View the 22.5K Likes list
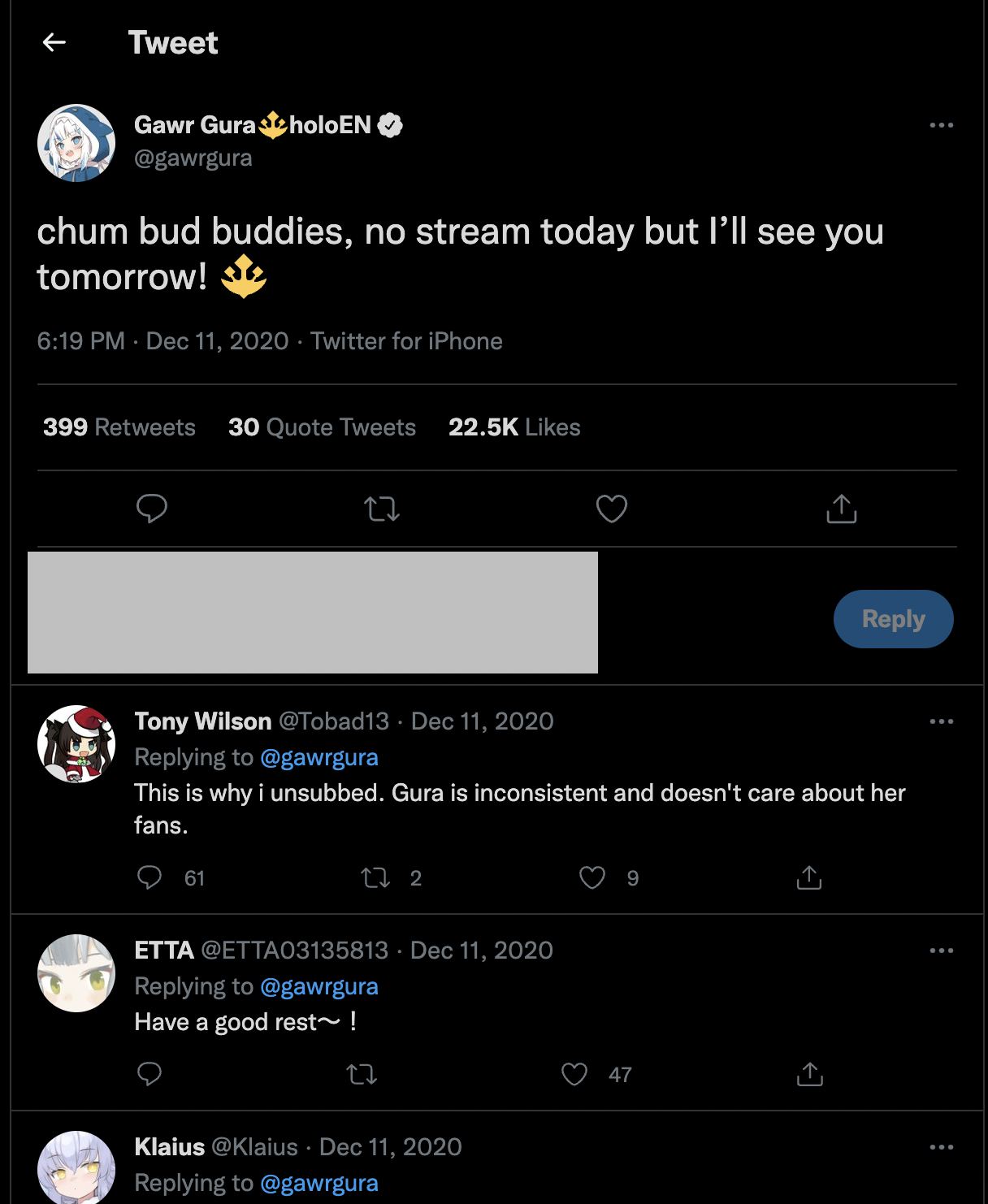 click(514, 427)
